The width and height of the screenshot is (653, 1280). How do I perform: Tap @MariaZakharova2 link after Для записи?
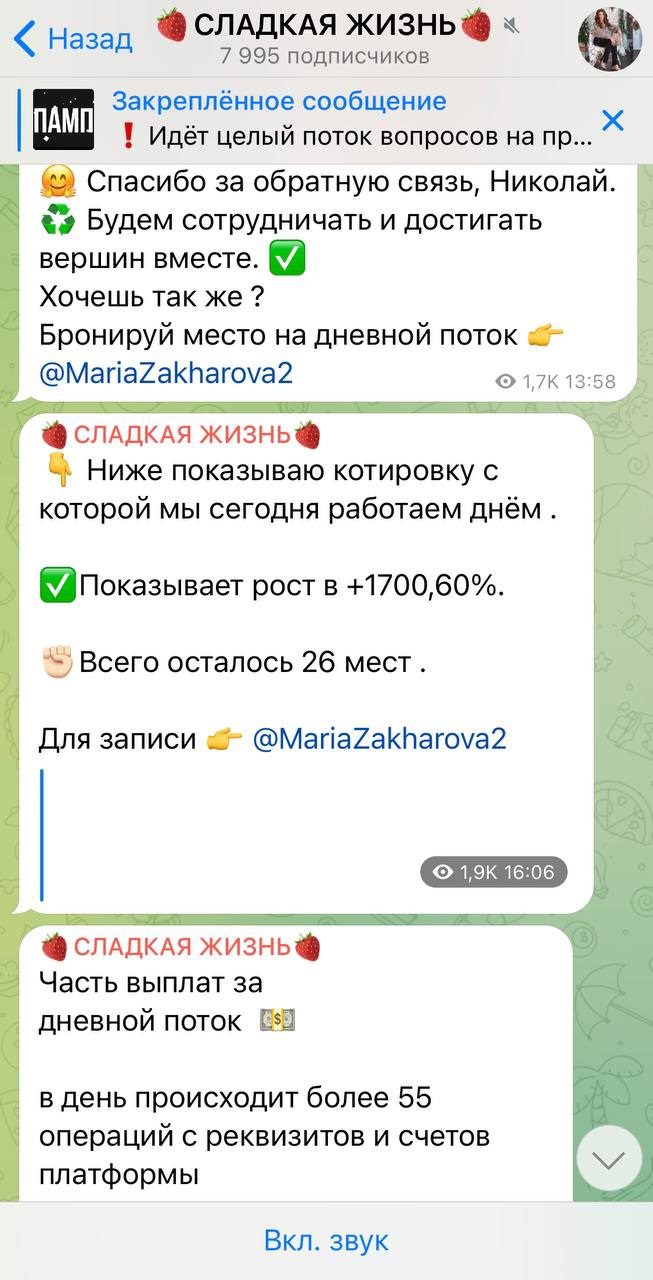[380, 739]
